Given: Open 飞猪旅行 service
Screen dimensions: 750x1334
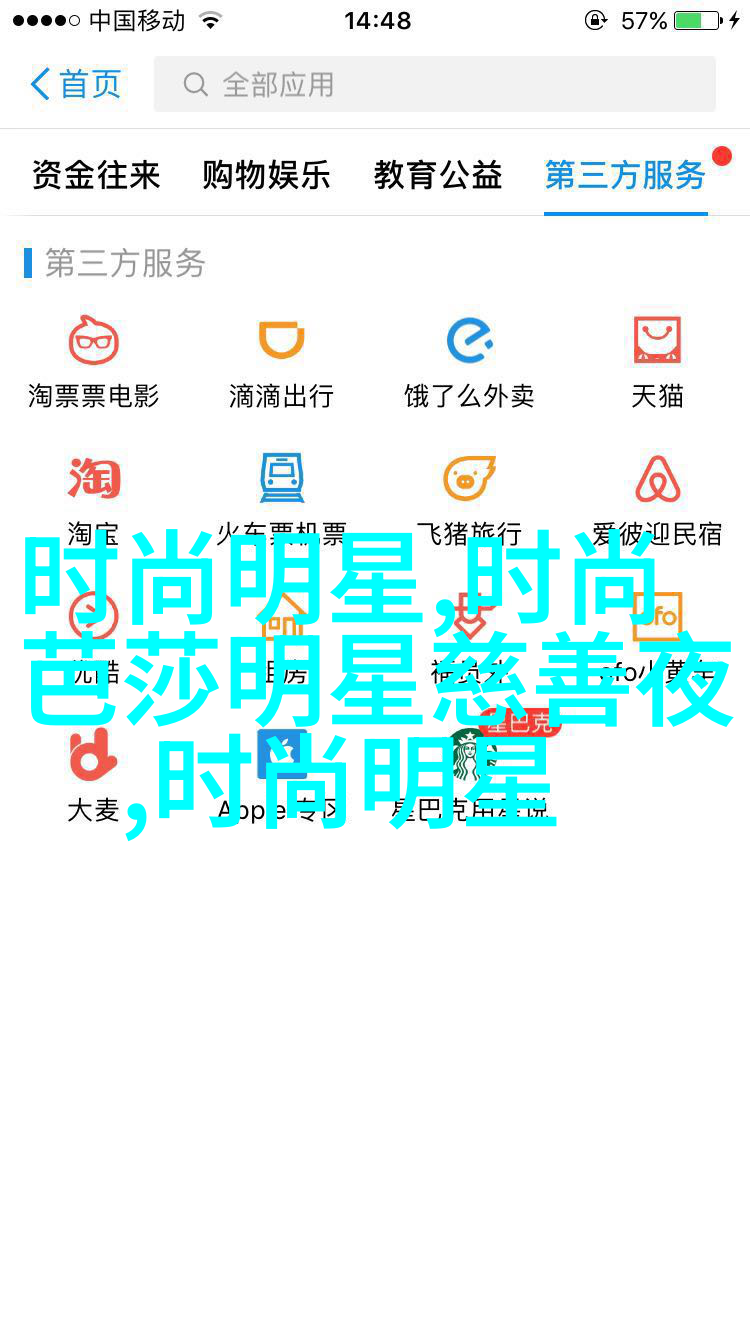Looking at the screenshot, I should [469, 497].
